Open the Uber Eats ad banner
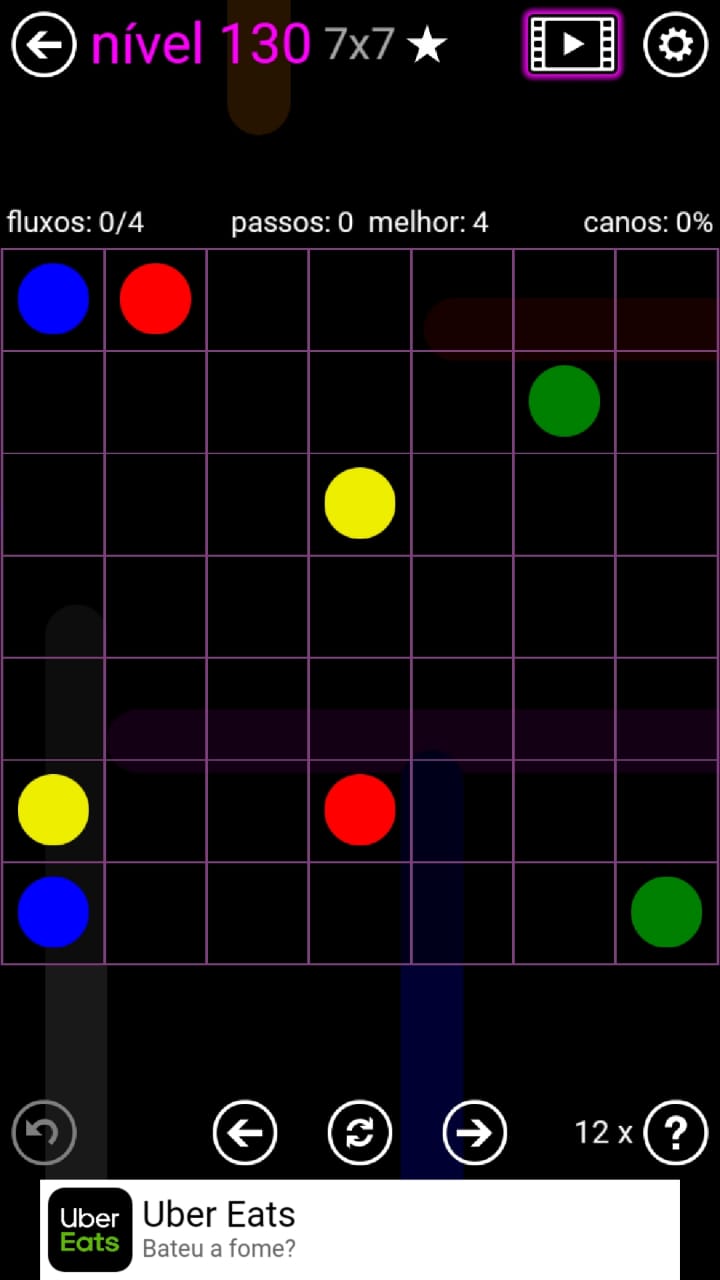 360,1230
